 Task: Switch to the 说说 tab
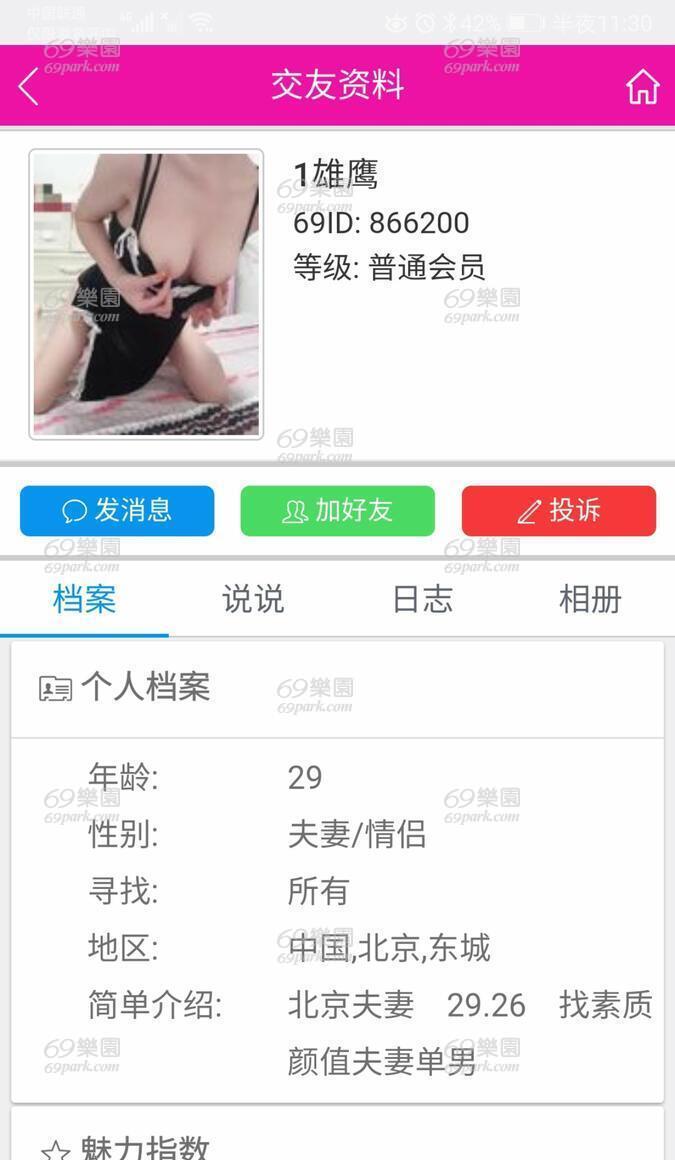pyautogui.click(x=253, y=599)
